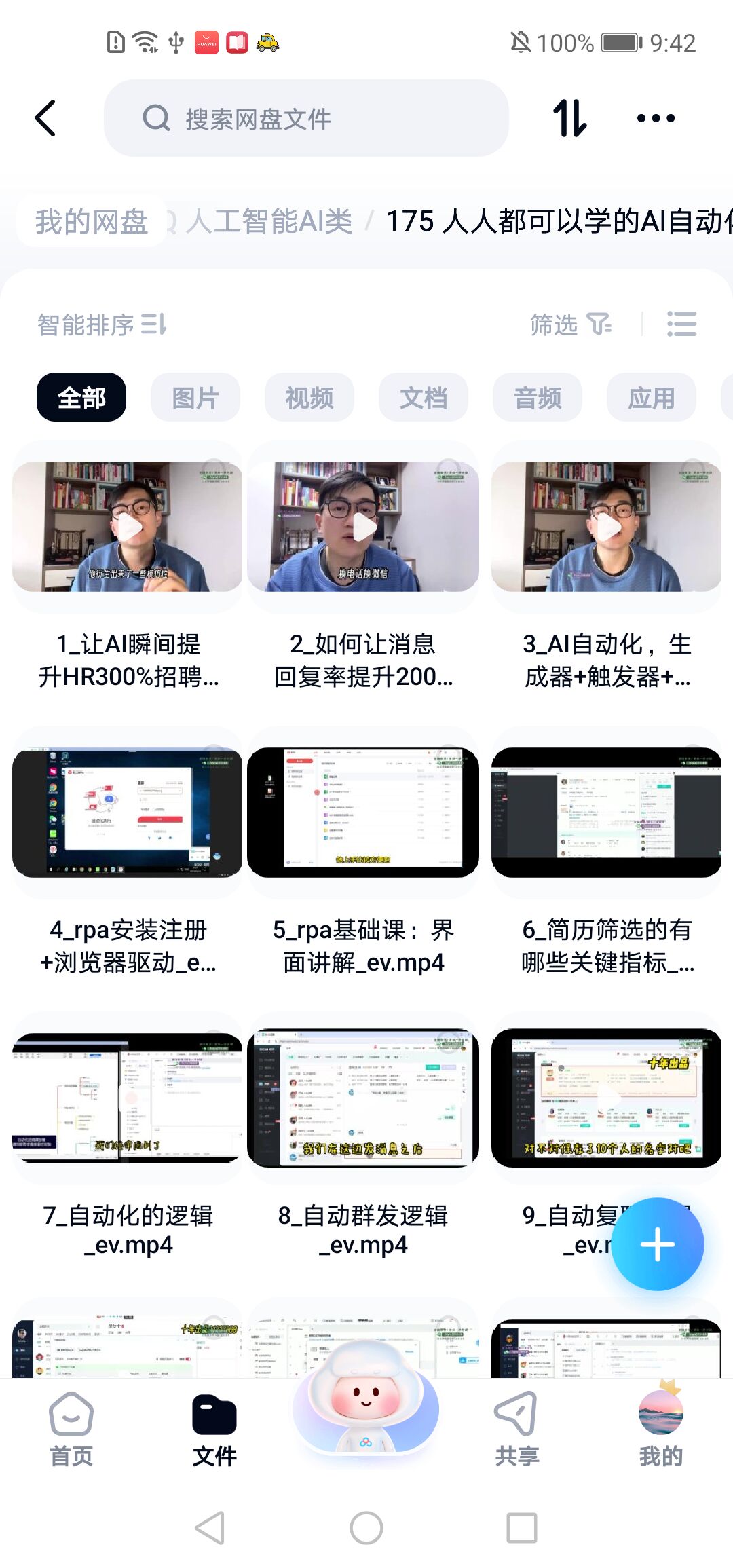Open the 筛选 filter
The width and height of the screenshot is (733, 1568).
click(570, 324)
